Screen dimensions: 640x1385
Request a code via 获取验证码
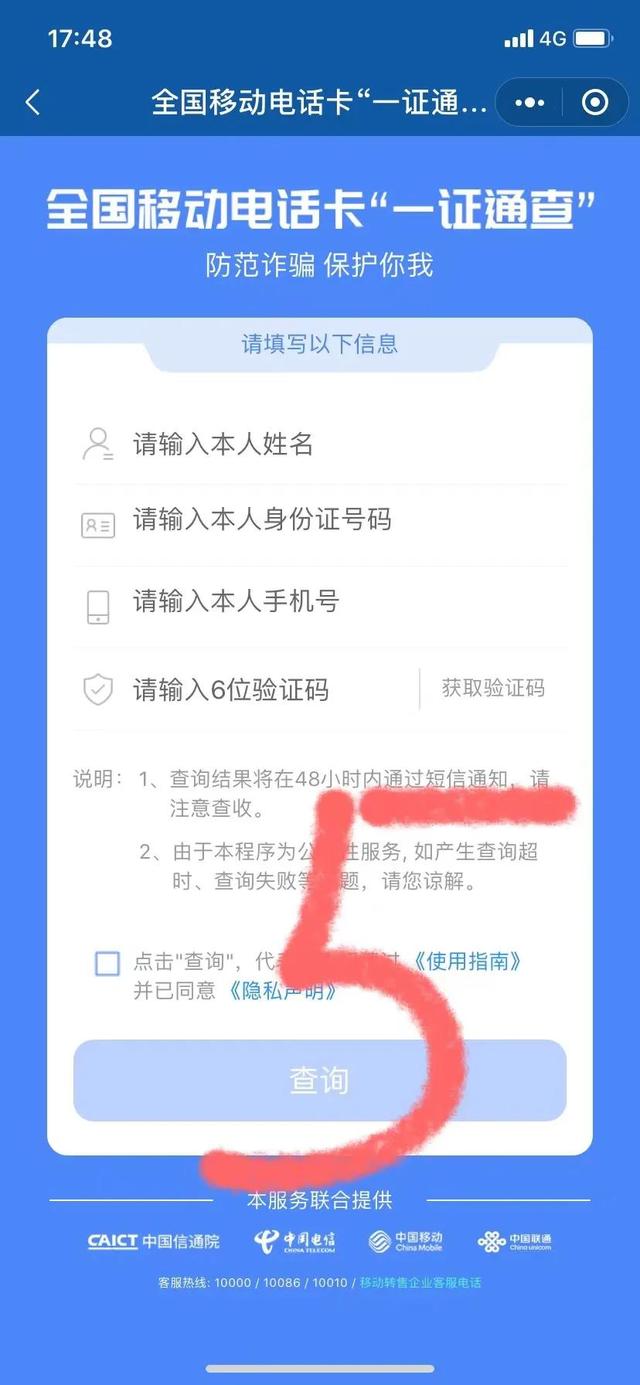(x=494, y=688)
